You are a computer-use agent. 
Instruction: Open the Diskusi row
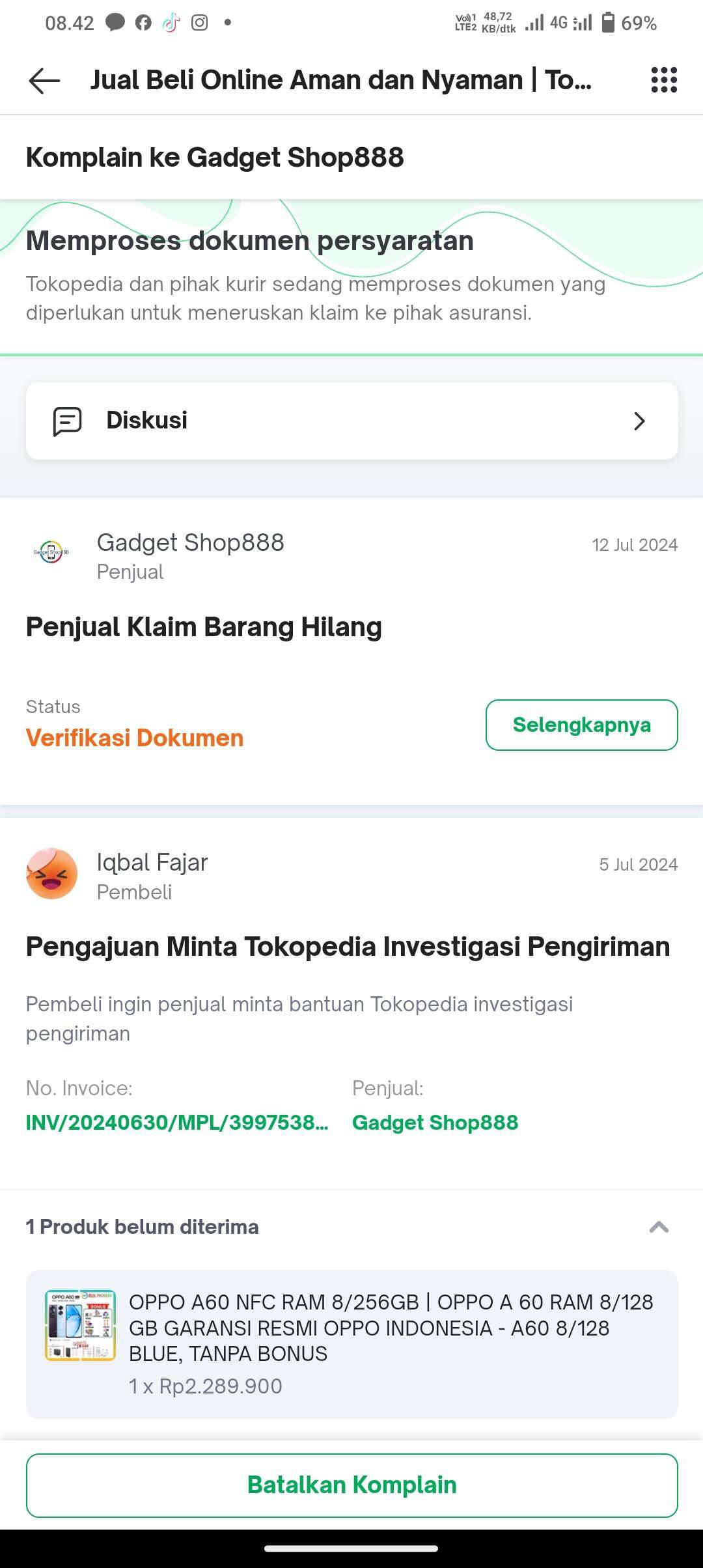point(351,421)
